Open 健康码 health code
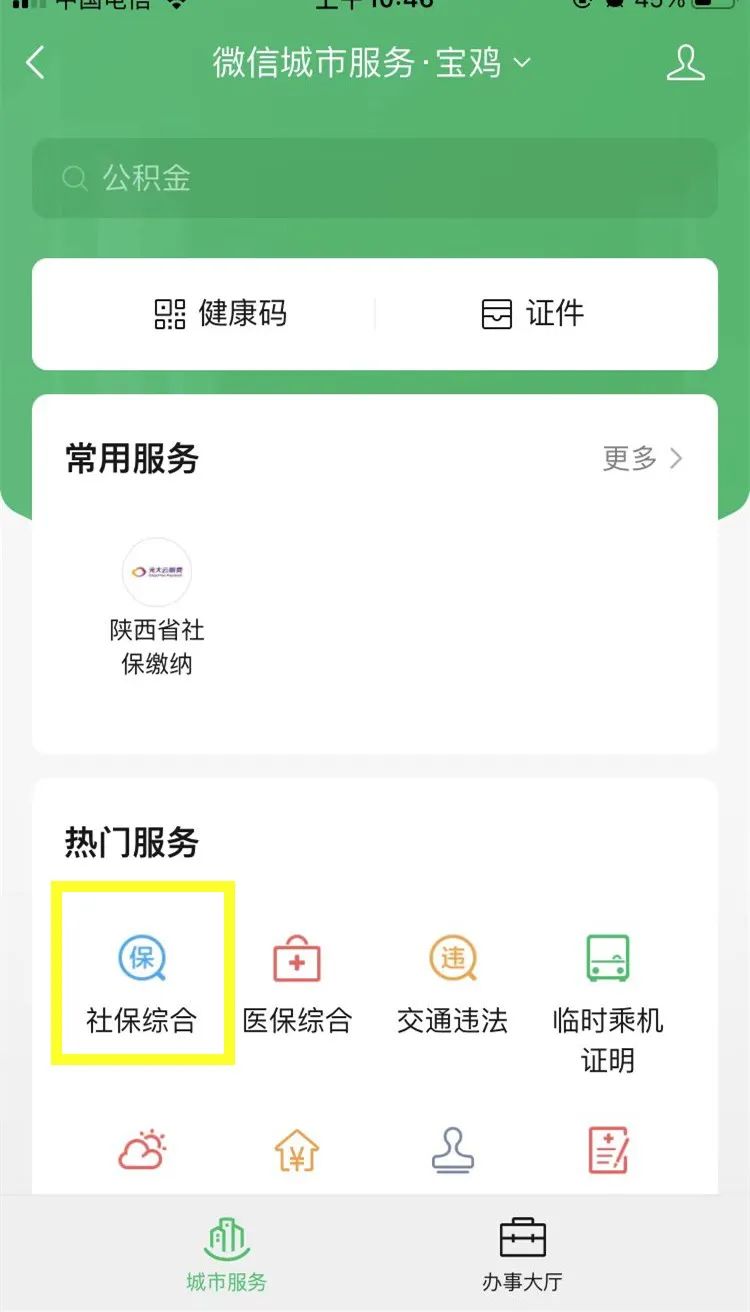Viewport: 750px width, 1312px height. click(x=220, y=314)
